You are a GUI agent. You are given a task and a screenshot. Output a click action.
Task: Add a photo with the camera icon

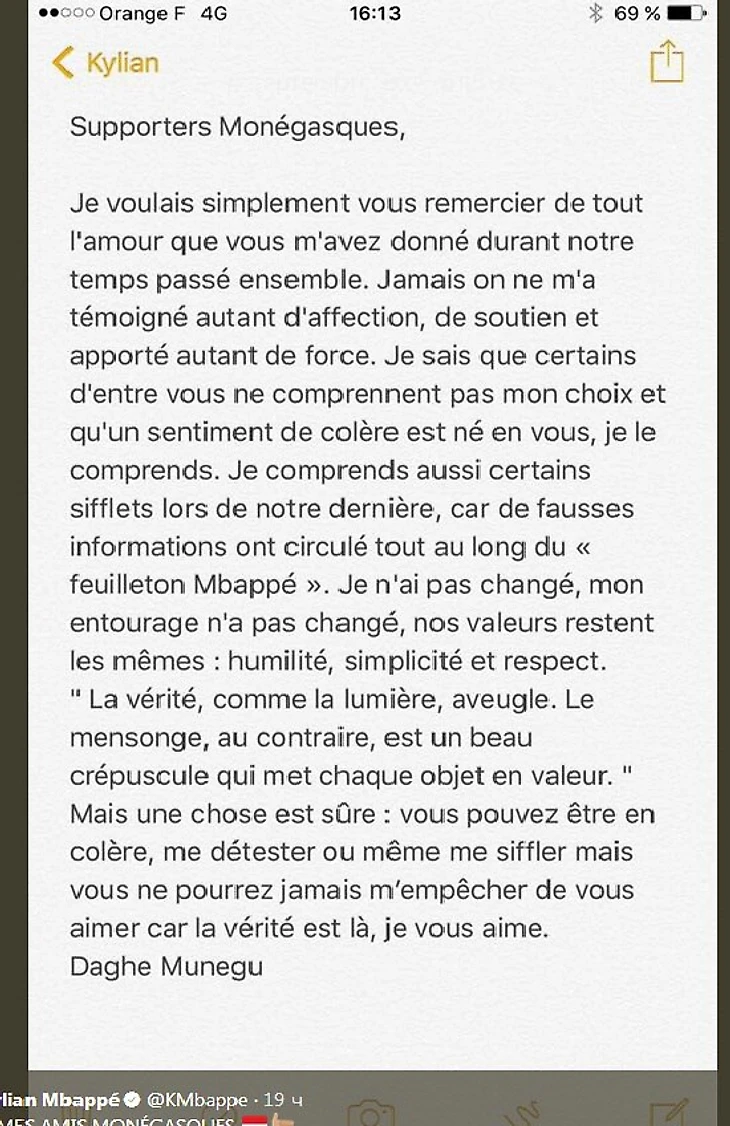370,1112
